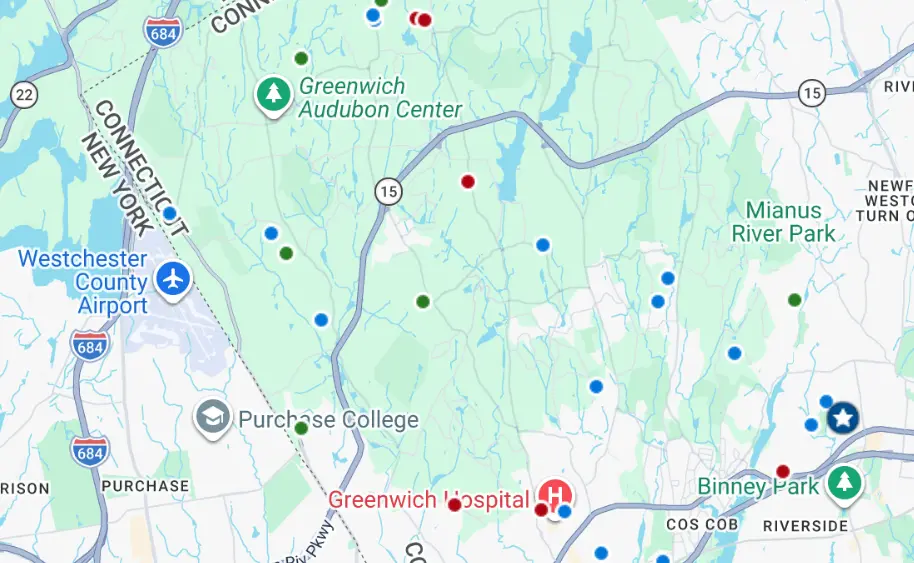Select the Binney Park marker
This screenshot has width=914, height=563.
point(846,483)
